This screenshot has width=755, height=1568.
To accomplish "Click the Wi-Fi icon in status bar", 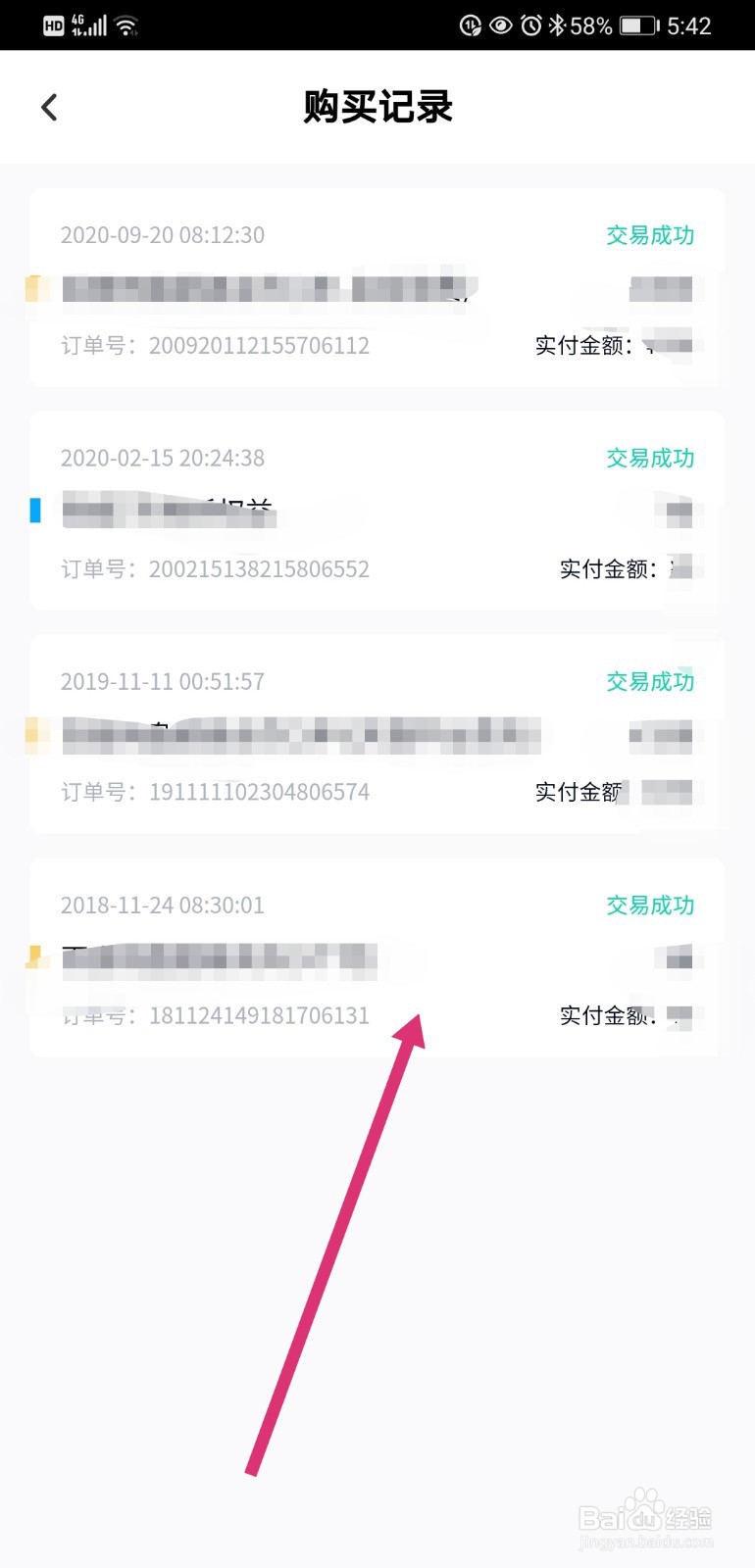I will coord(125,24).
